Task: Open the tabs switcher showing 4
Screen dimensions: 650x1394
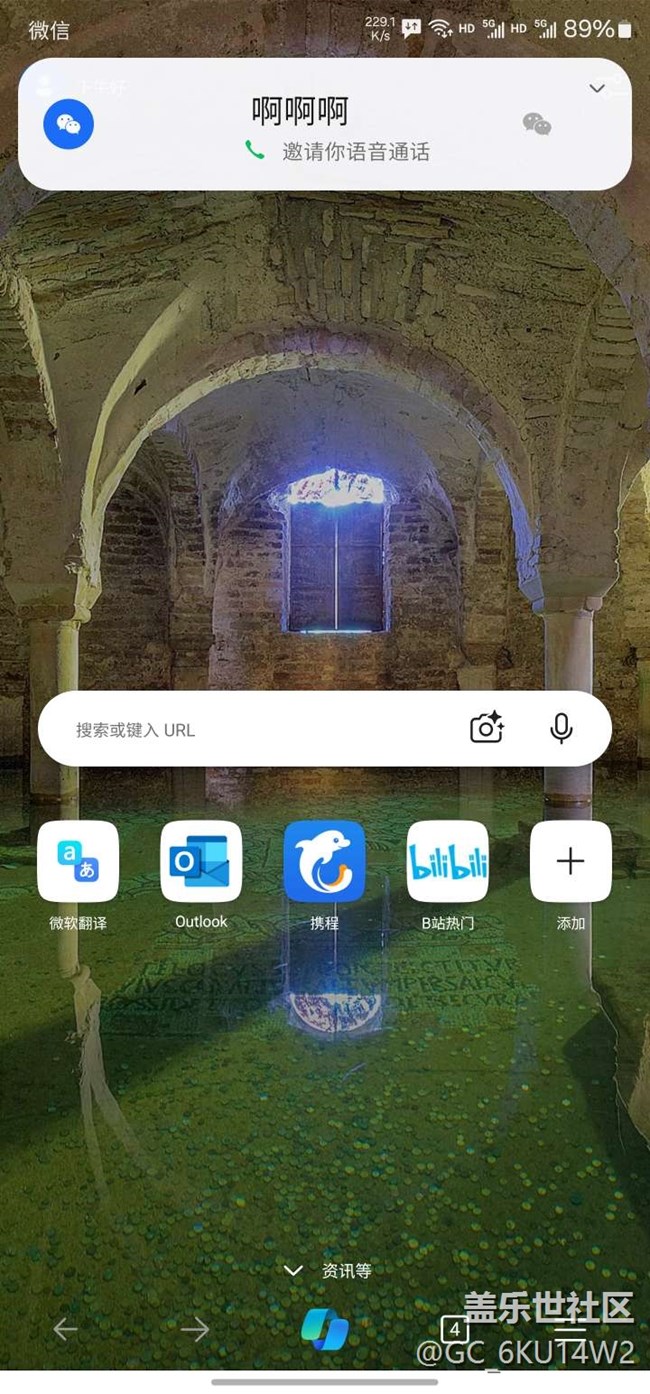Action: click(x=454, y=1329)
